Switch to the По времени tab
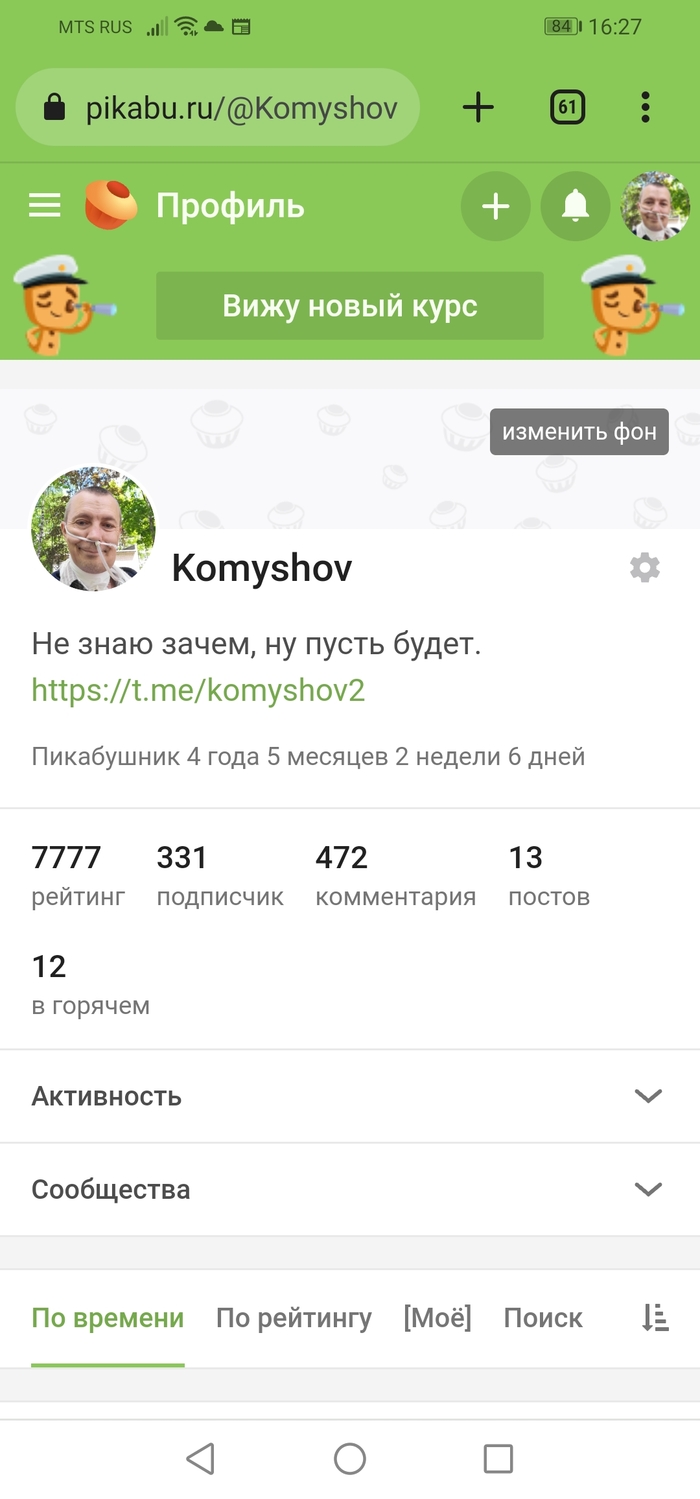Viewport: 700px width, 1499px height. pos(108,1318)
